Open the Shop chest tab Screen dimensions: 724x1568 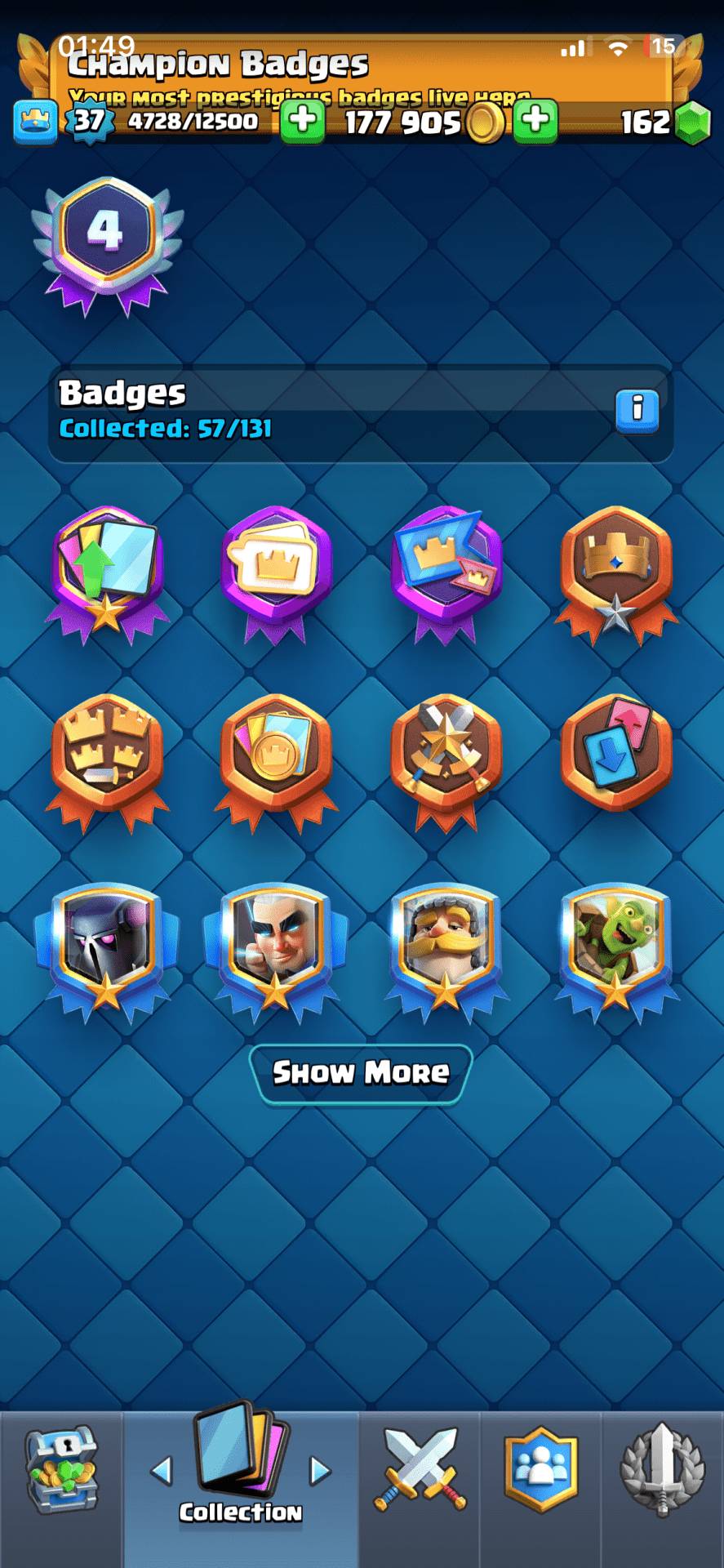61,1470
